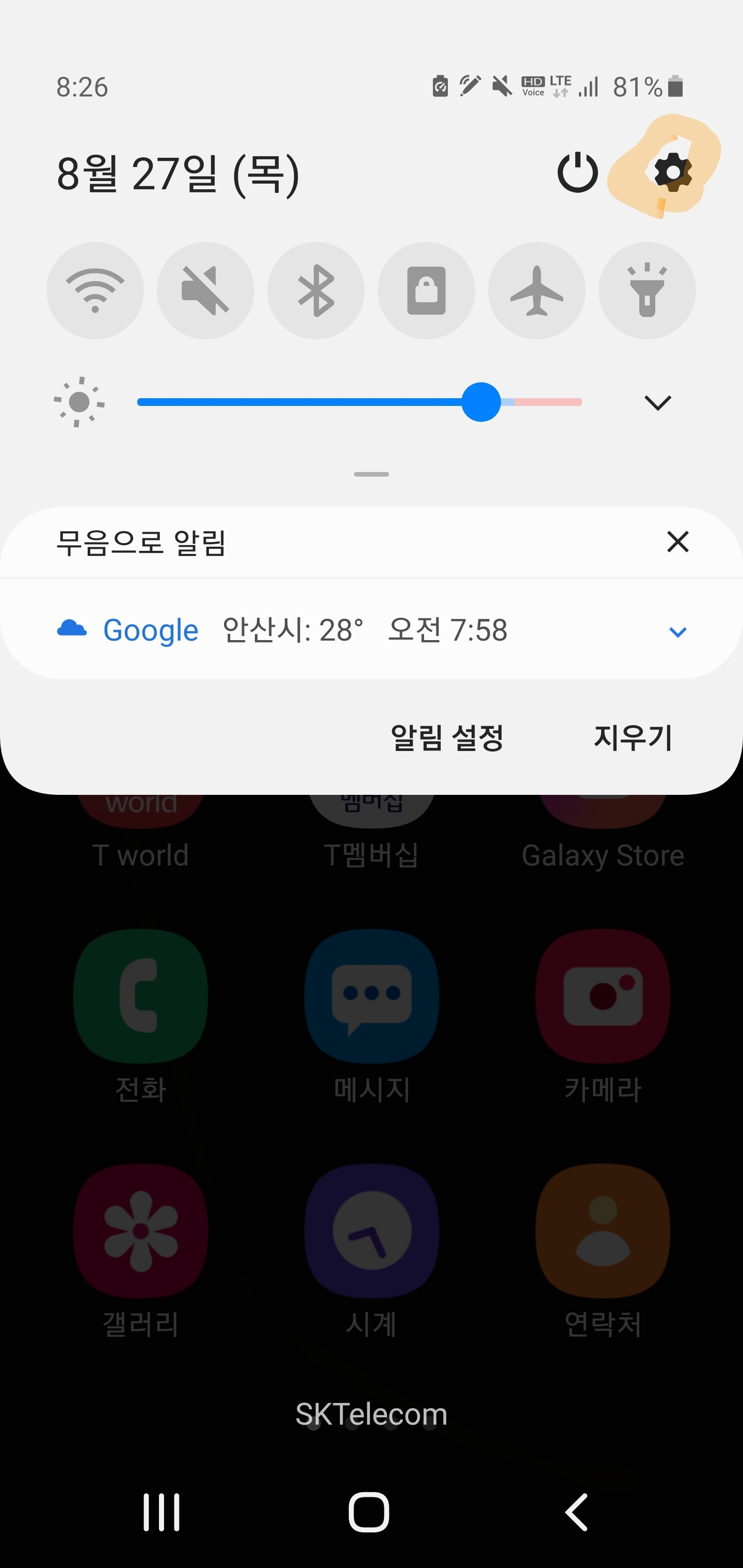
Task: Open recent apps
Action: (161, 1512)
